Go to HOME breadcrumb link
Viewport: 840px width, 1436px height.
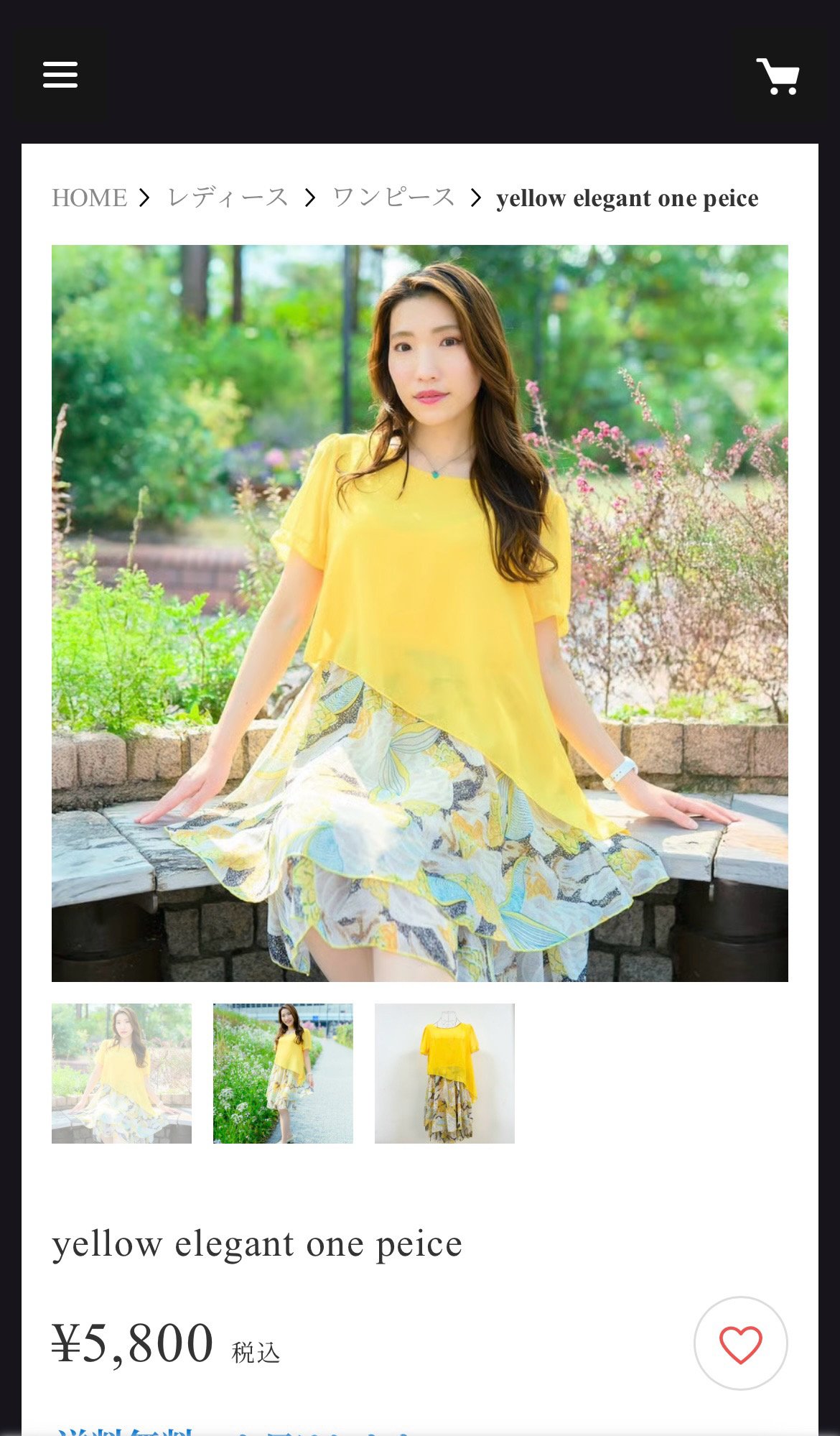coord(90,198)
